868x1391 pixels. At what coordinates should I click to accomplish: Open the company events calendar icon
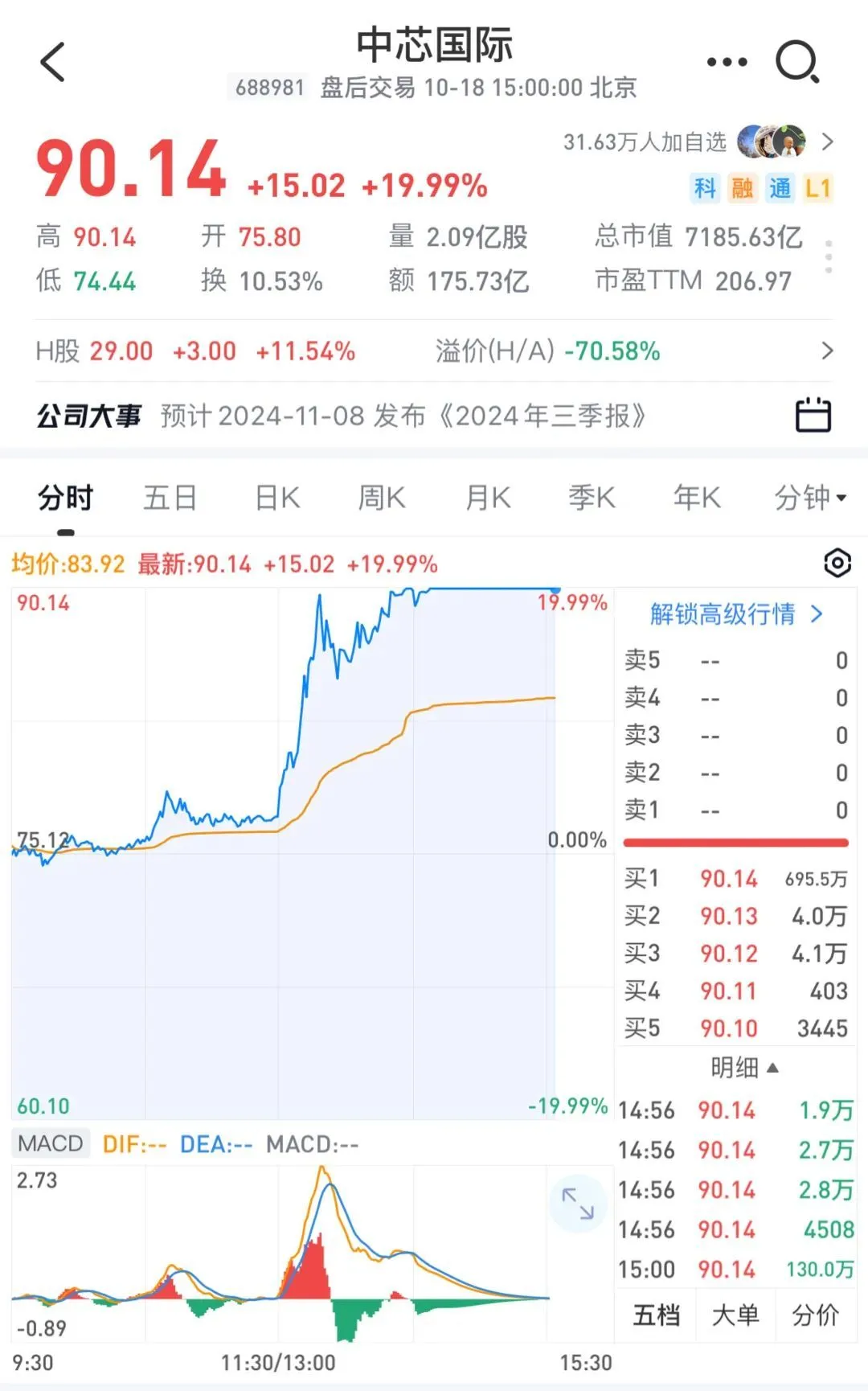[813, 416]
